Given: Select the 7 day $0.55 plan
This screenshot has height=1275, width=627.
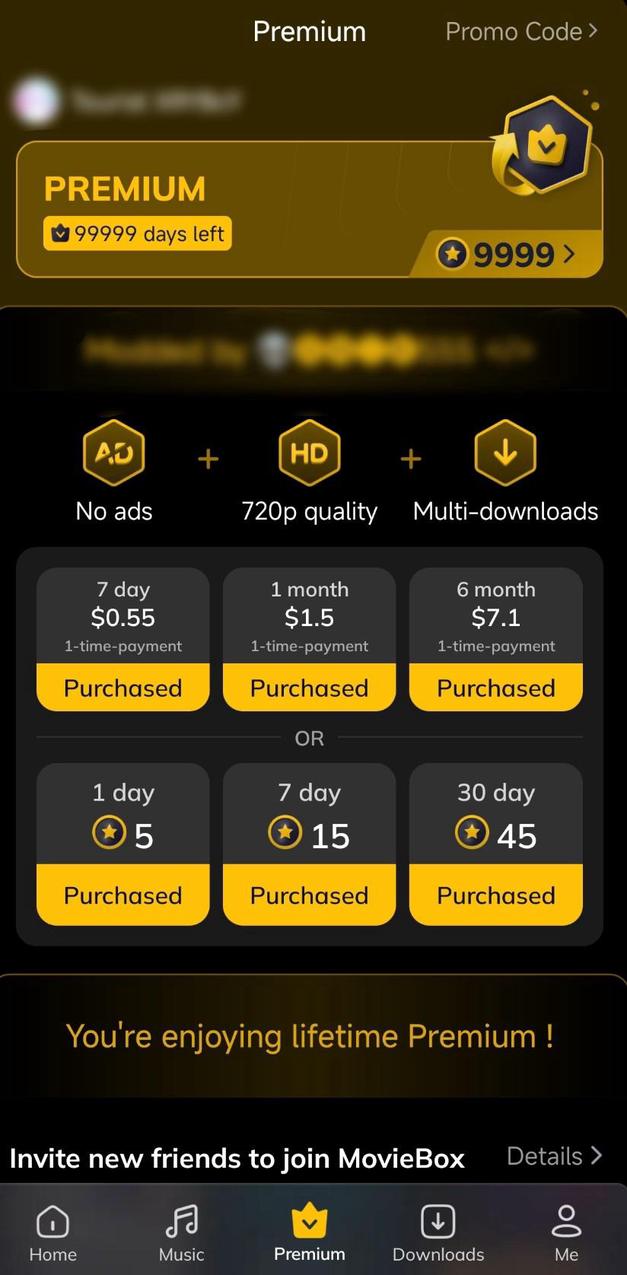Looking at the screenshot, I should 123,638.
